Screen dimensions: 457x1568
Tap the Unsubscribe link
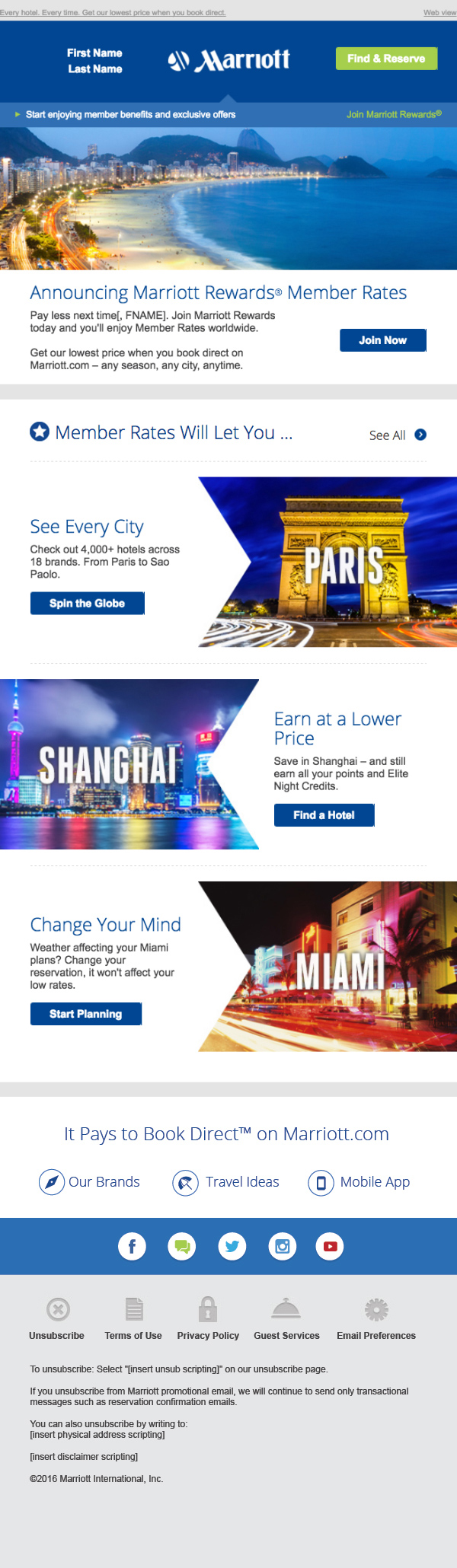pos(57,1321)
